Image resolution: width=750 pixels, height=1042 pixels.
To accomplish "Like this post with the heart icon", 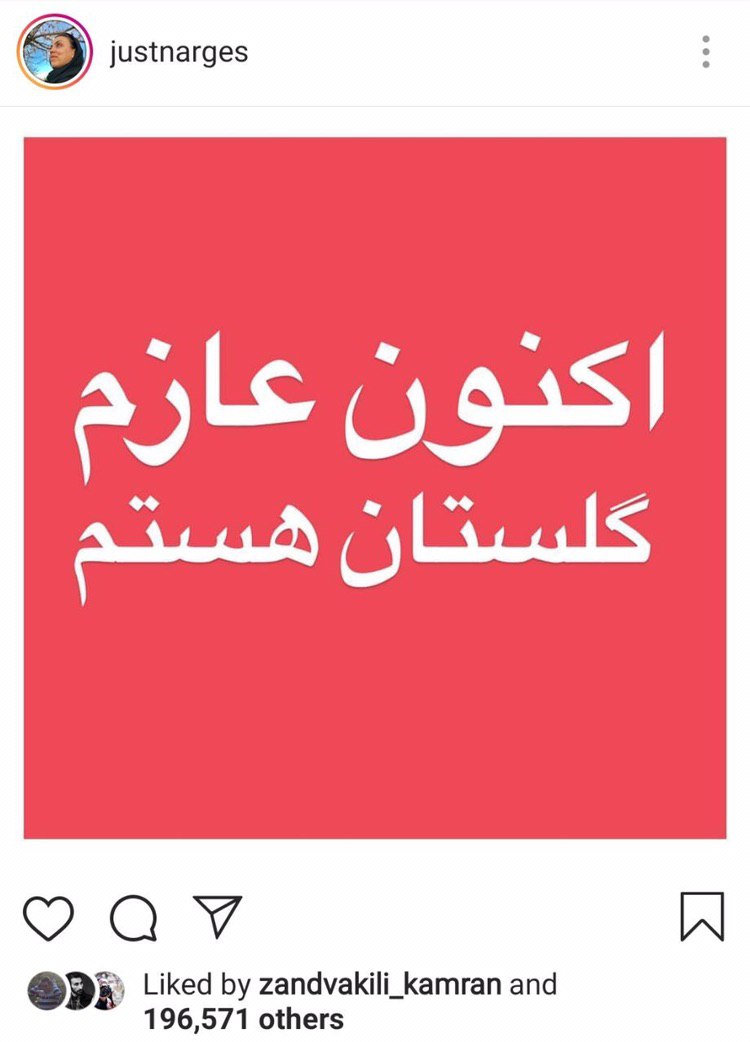I will point(48,917).
